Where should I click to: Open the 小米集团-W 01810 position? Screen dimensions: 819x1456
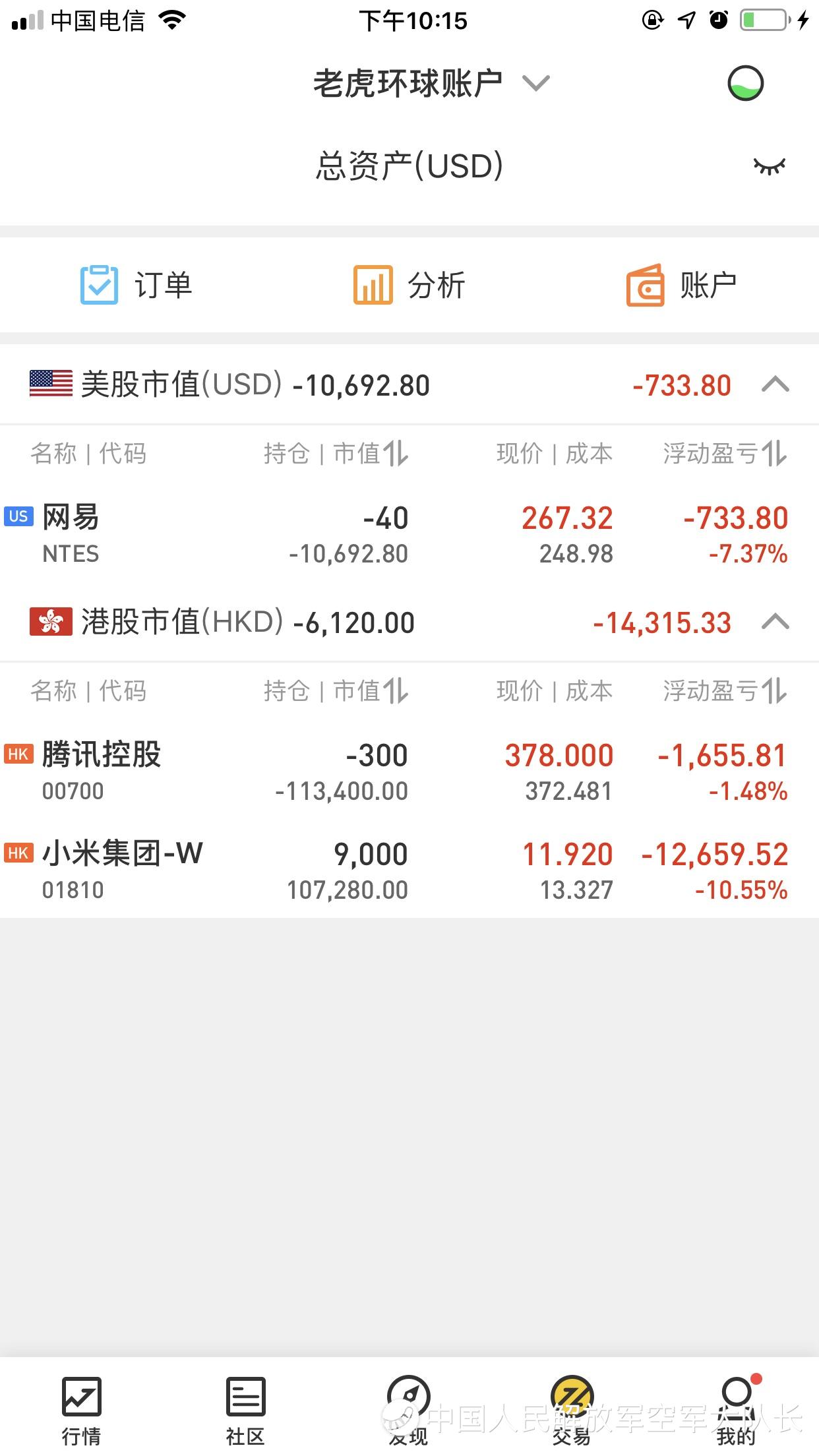tap(409, 871)
